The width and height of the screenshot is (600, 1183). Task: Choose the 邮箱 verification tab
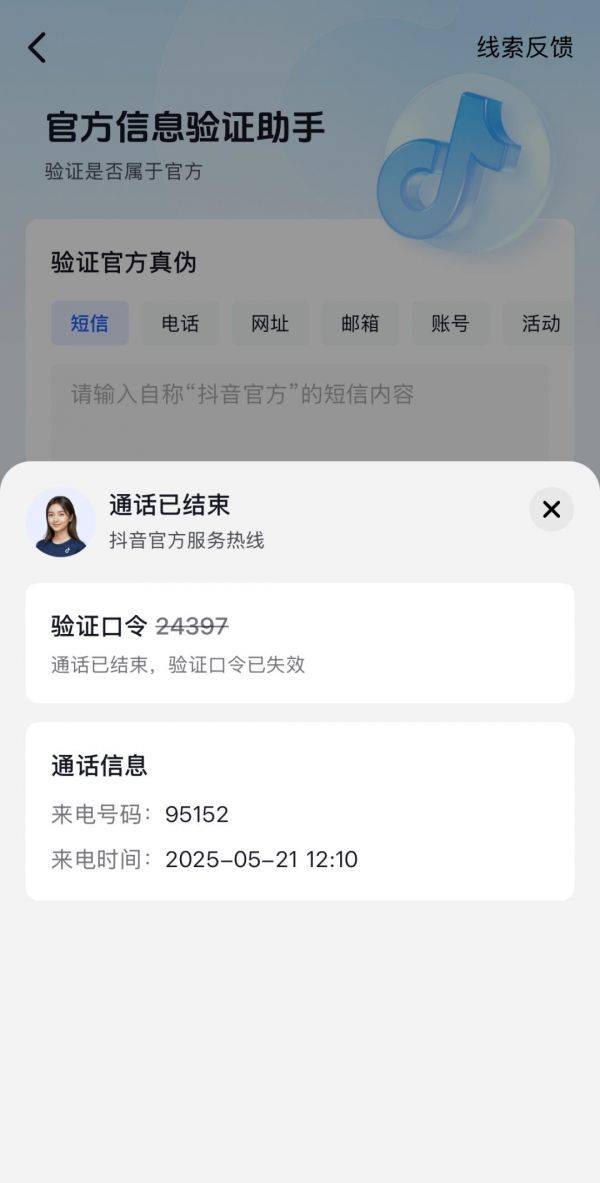pyautogui.click(x=360, y=324)
